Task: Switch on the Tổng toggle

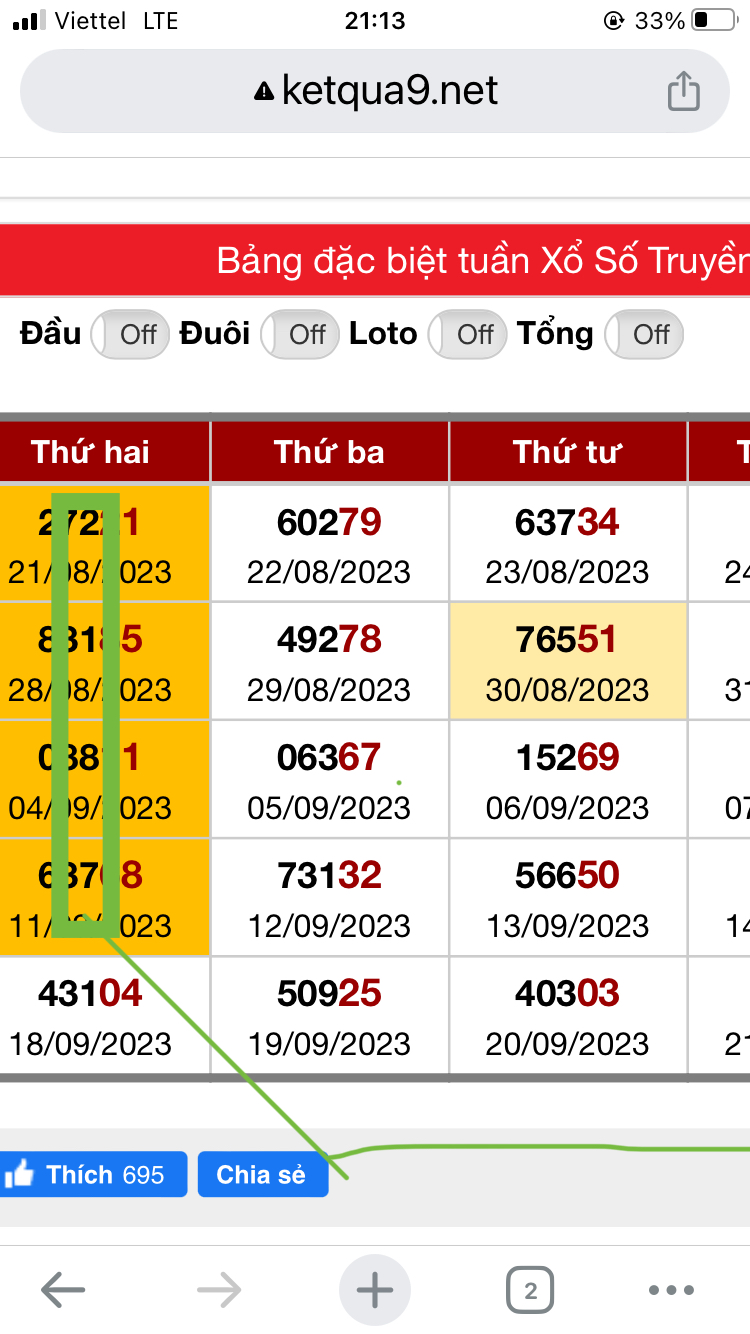Action: tap(644, 334)
